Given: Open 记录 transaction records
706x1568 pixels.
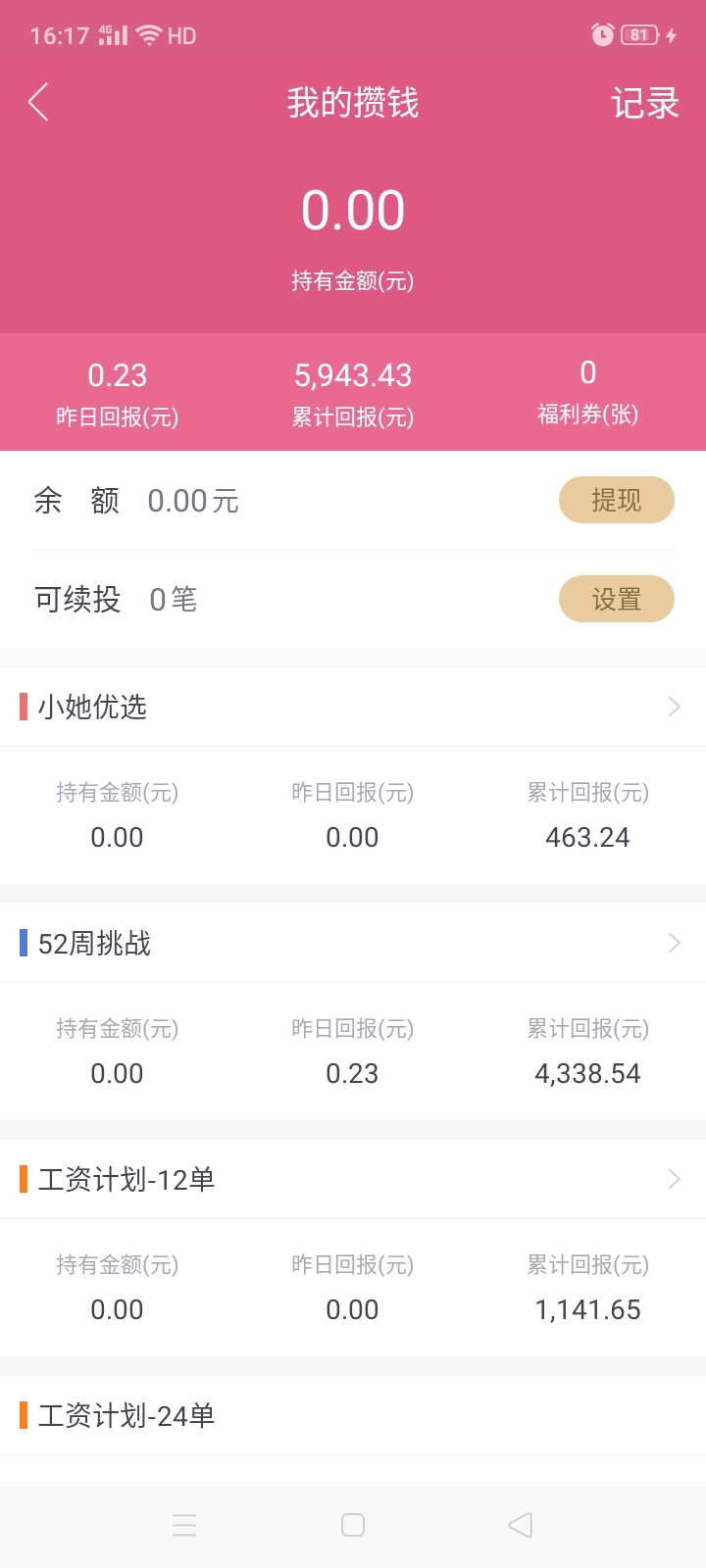Looking at the screenshot, I should [x=644, y=103].
